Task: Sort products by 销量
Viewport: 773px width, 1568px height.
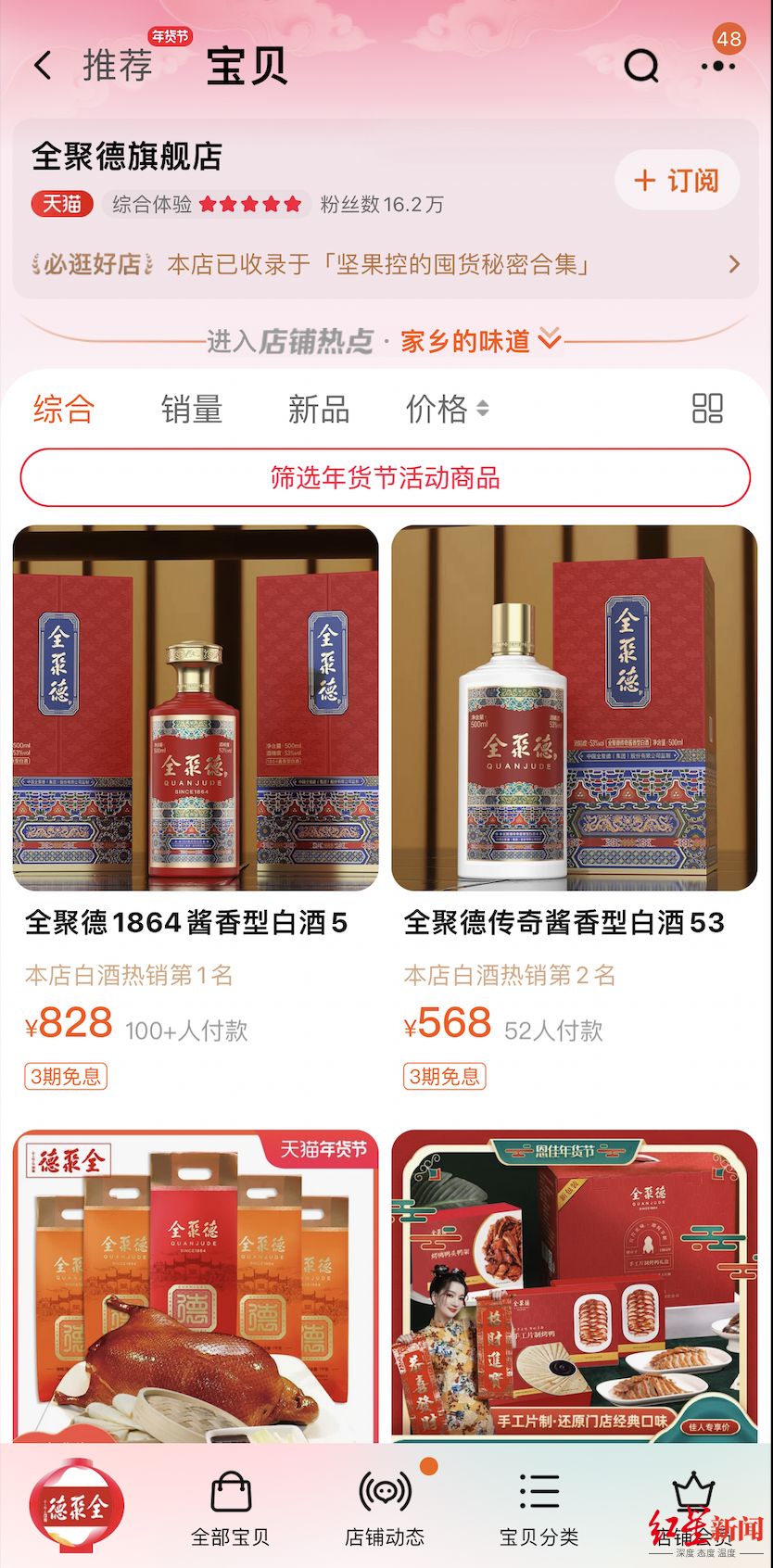Action: pyautogui.click(x=192, y=409)
